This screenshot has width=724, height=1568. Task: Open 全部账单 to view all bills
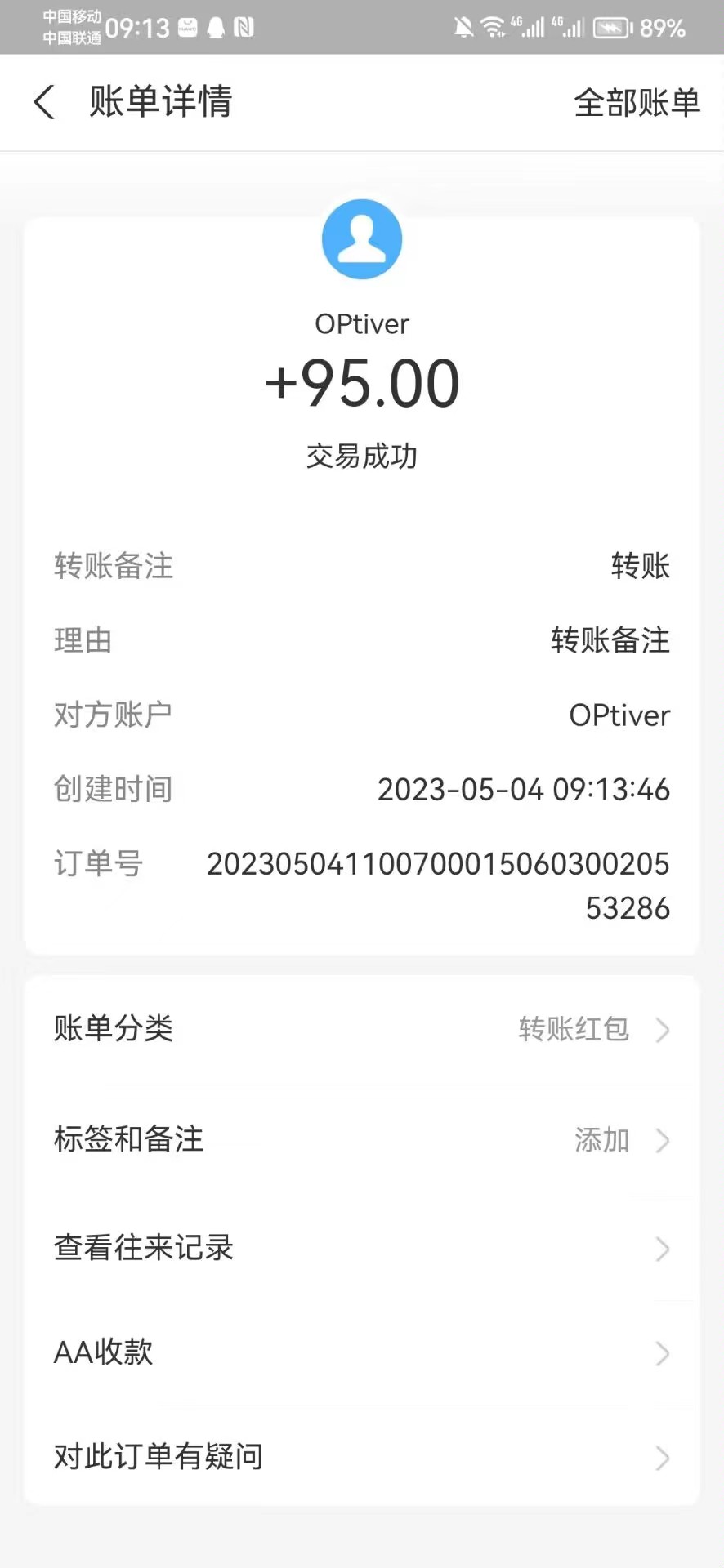[637, 102]
